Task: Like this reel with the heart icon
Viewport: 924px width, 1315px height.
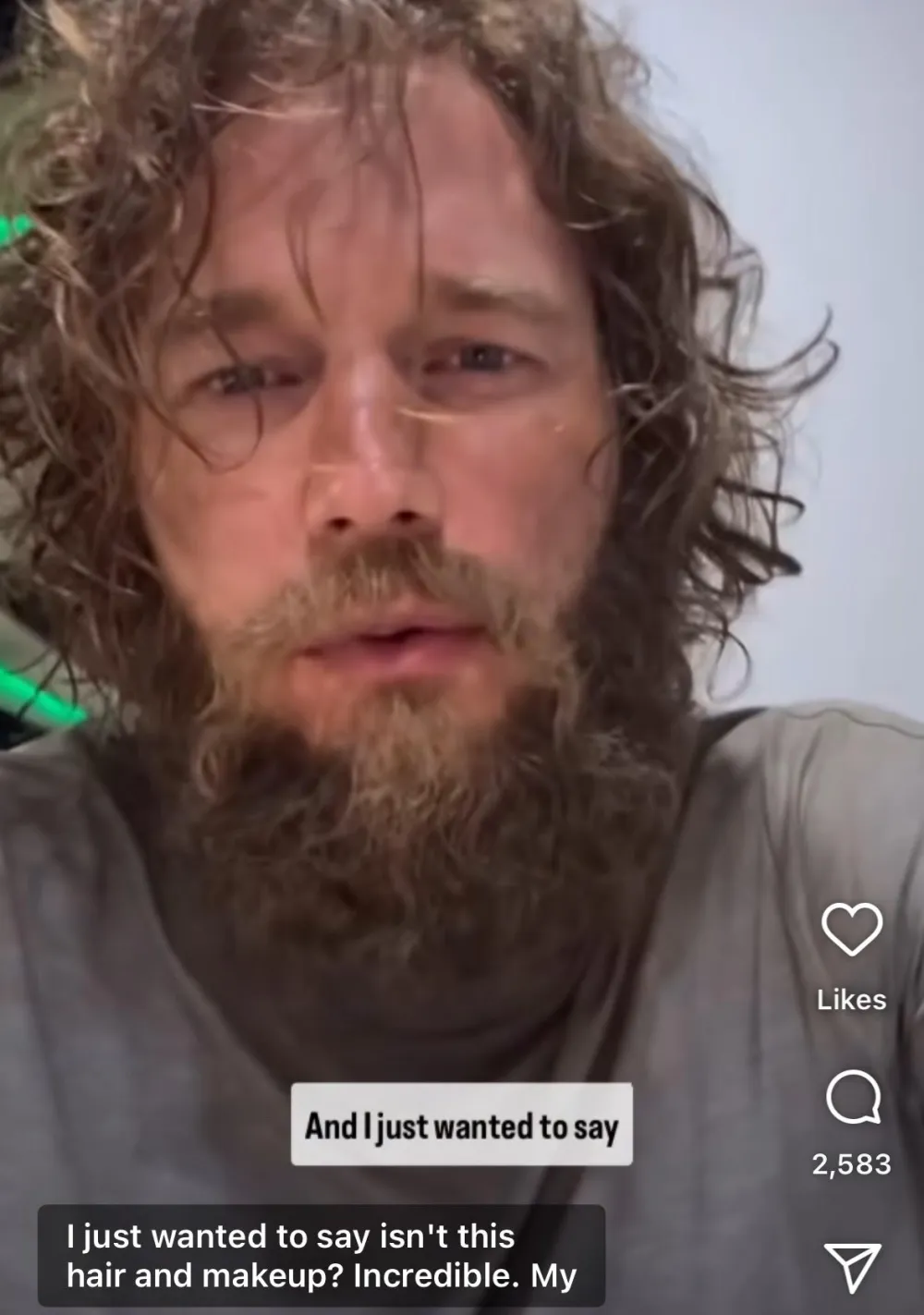Action: pyautogui.click(x=851, y=929)
